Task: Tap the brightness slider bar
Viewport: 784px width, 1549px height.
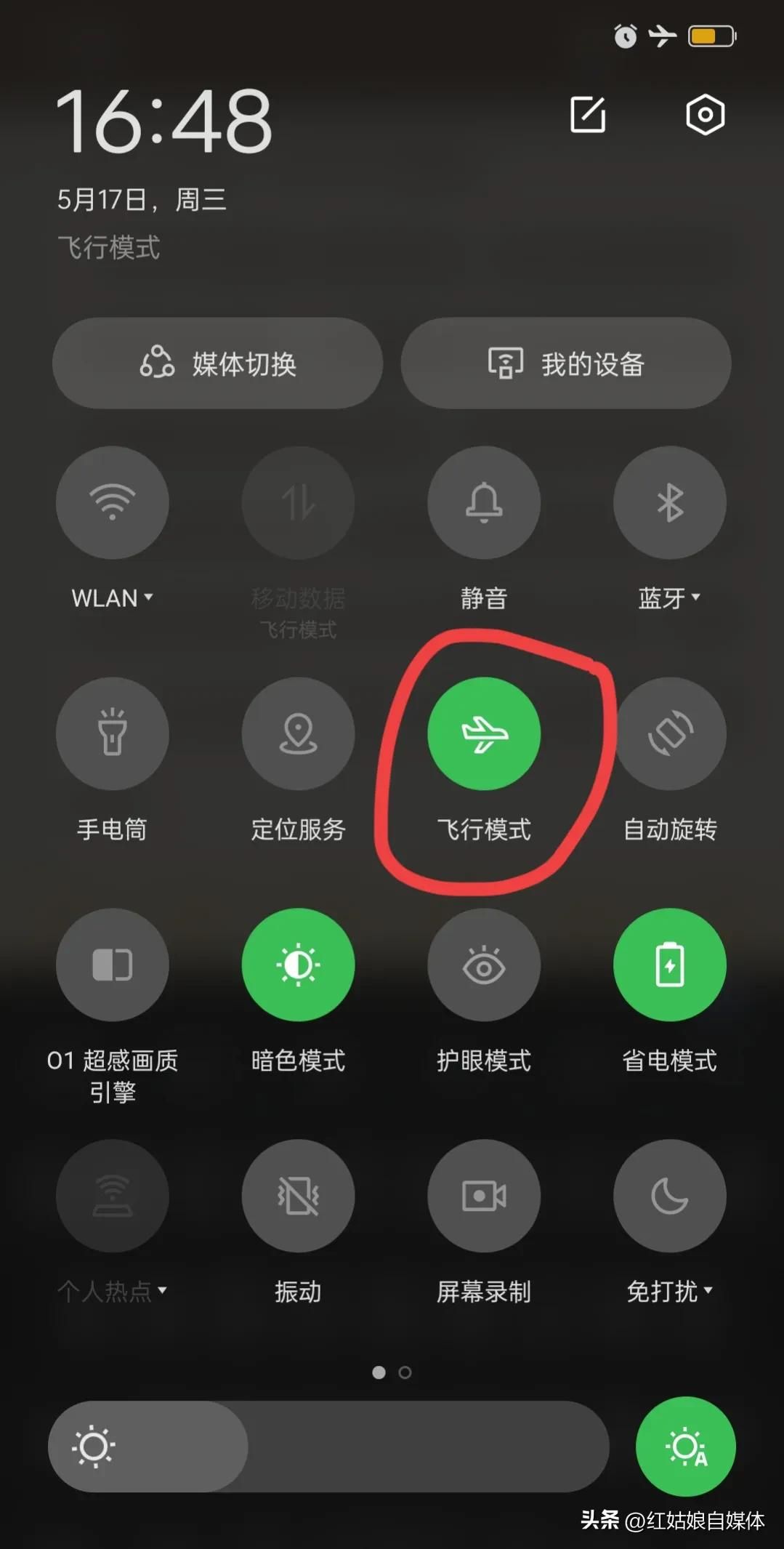Action: pos(328,1447)
